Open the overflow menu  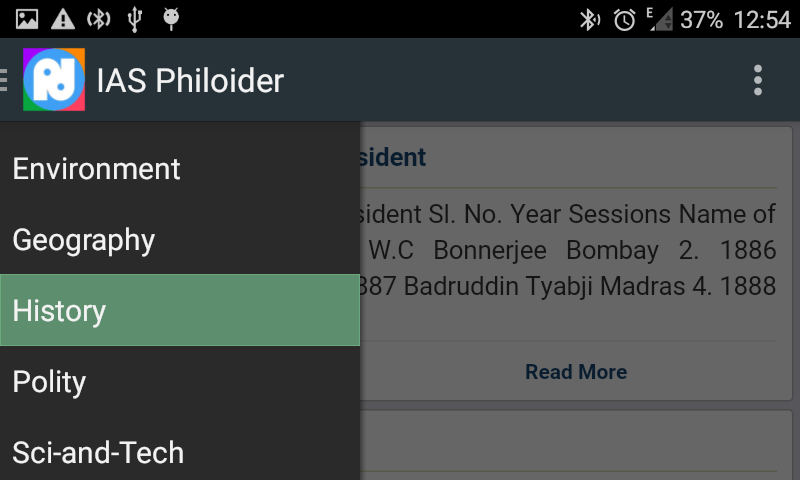coord(758,80)
